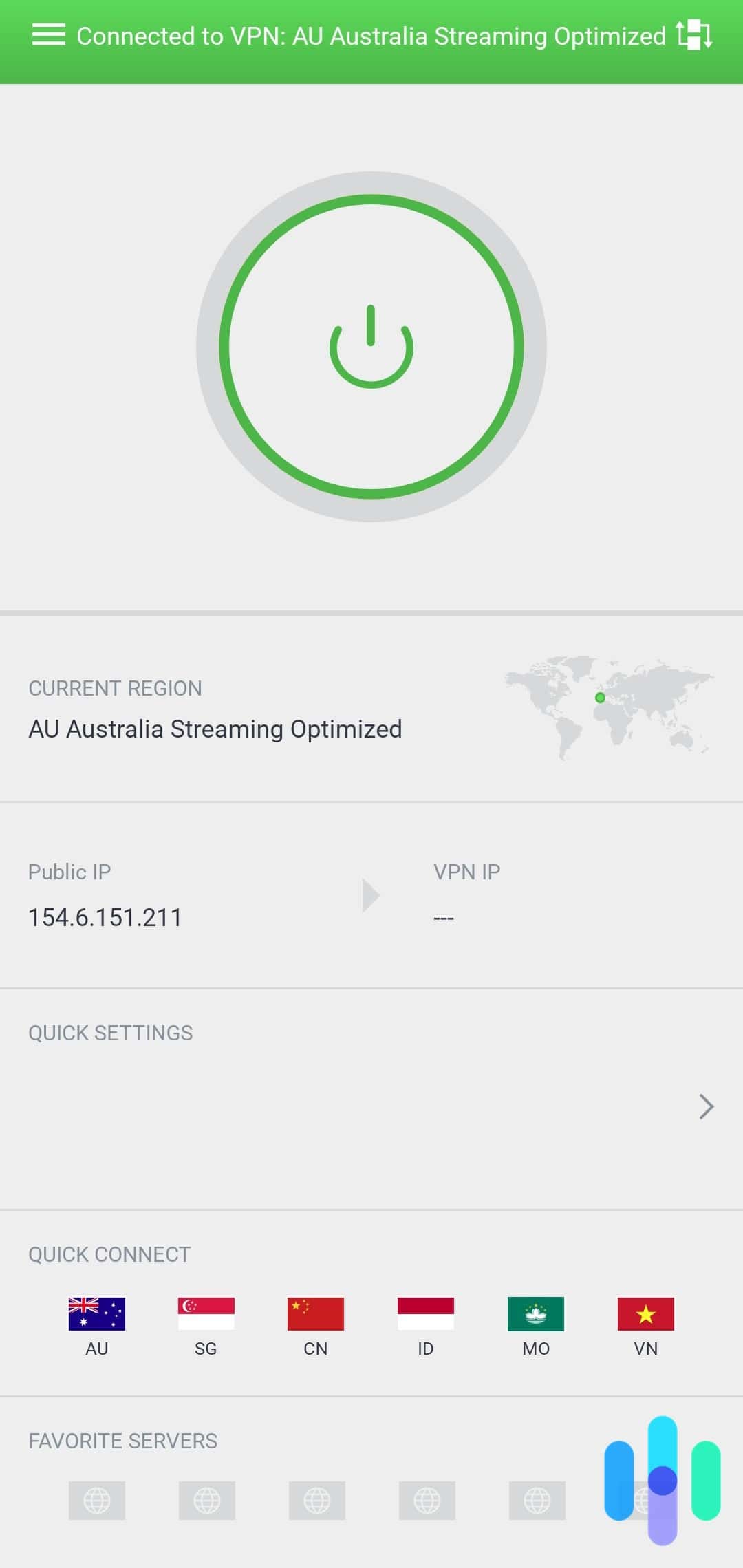Screen dimensions: 743x1568
Task: Open the hamburger navigation menu
Action: pyautogui.click(x=47, y=34)
